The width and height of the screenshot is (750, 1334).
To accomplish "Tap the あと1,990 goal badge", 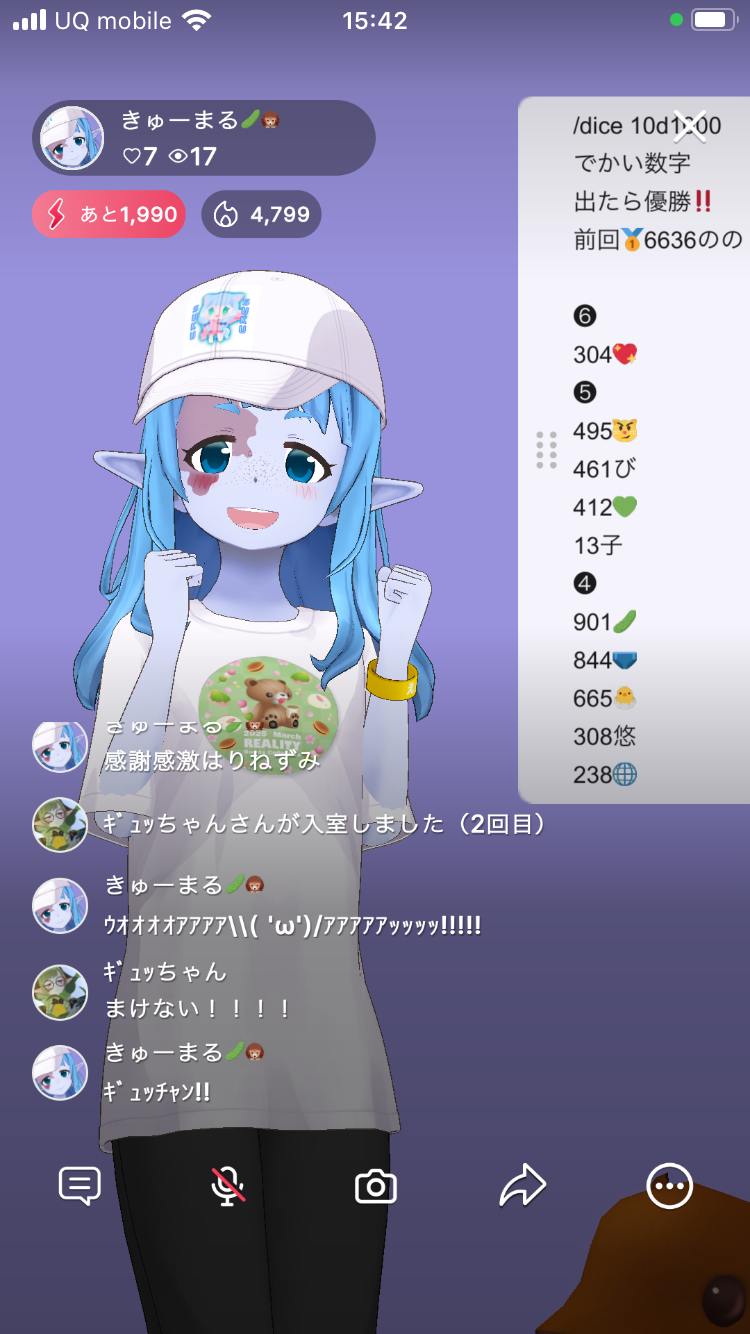I will click(x=109, y=214).
